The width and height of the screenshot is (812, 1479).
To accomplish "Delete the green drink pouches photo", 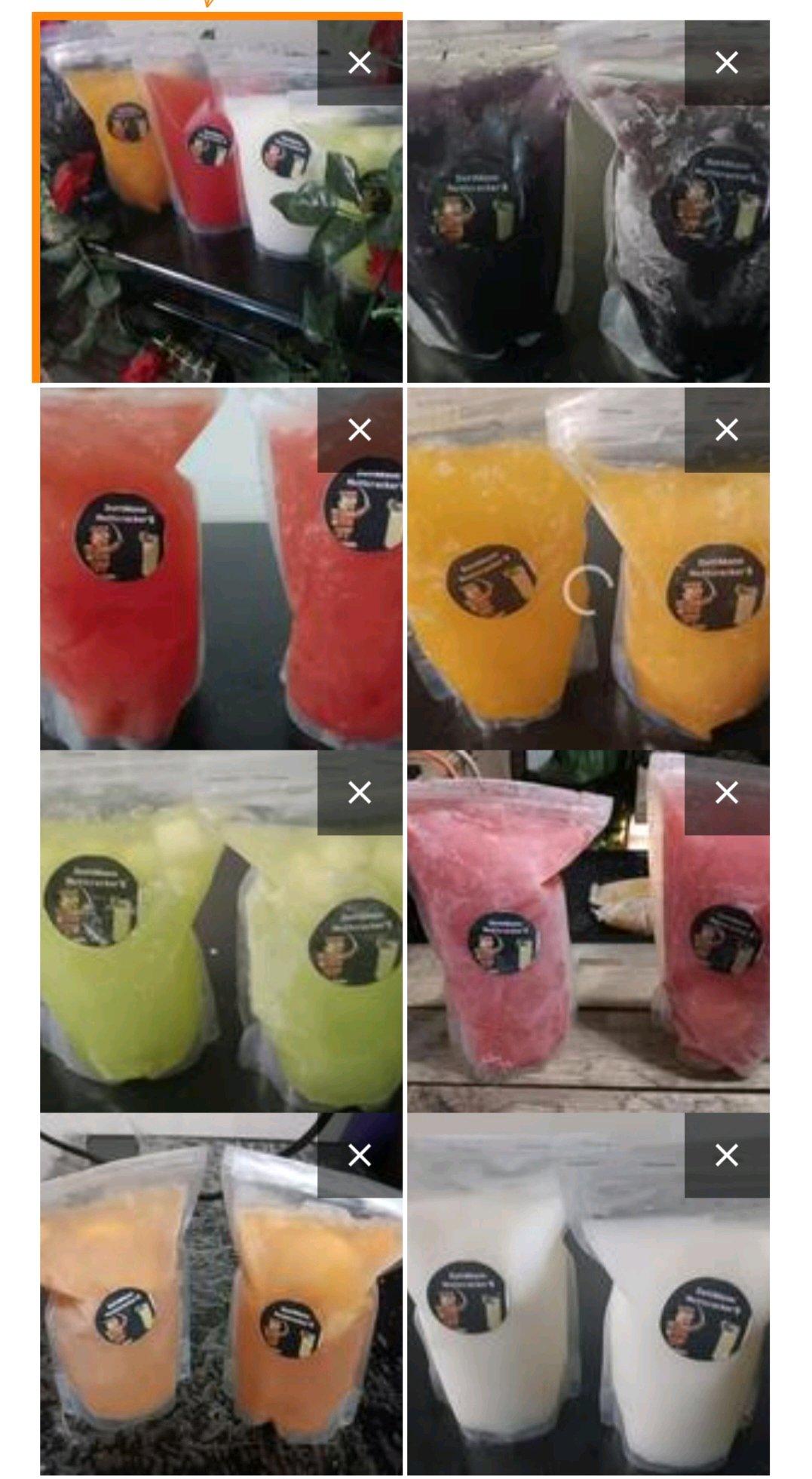I will [x=360, y=793].
